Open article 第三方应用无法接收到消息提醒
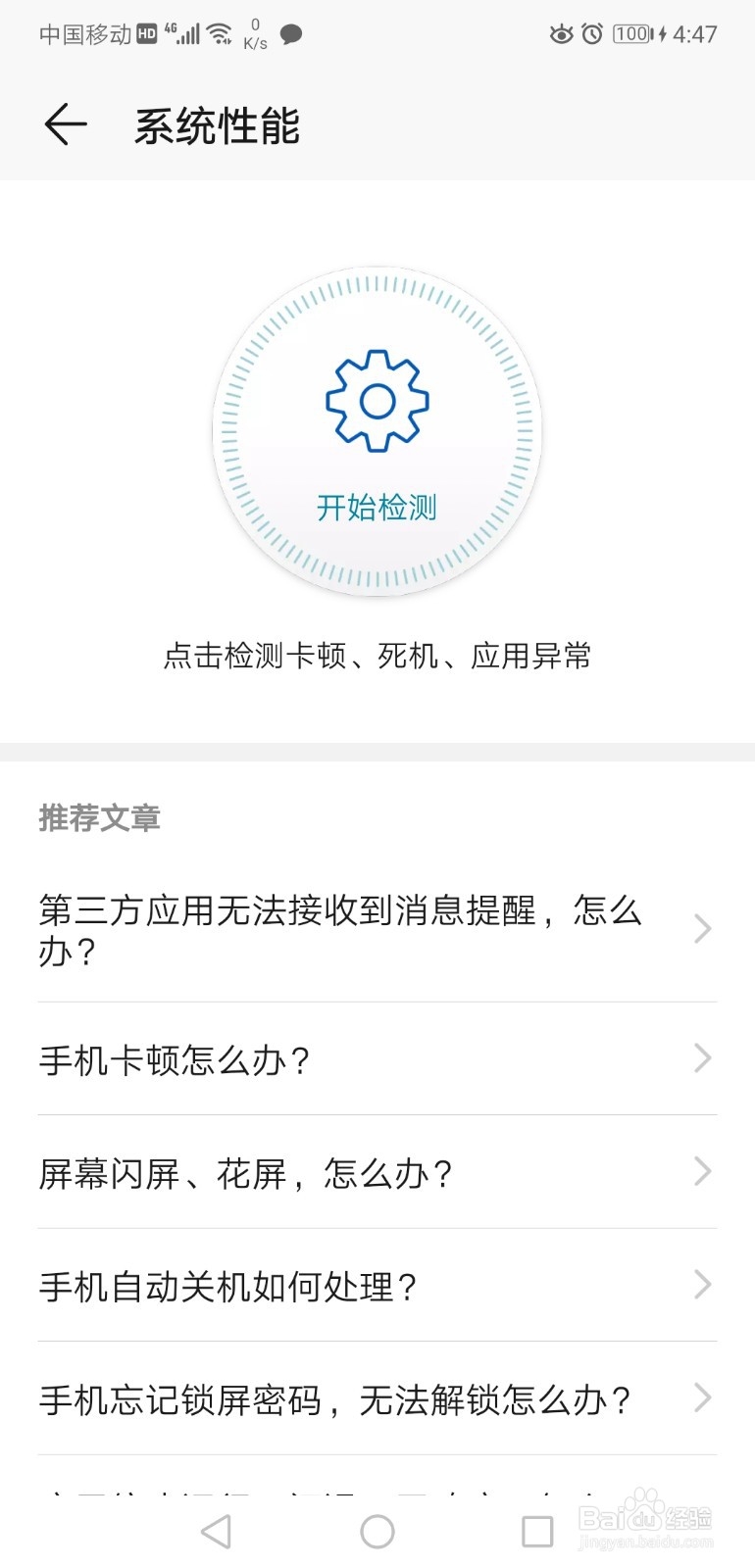The height and width of the screenshot is (1568, 755). click(377, 930)
